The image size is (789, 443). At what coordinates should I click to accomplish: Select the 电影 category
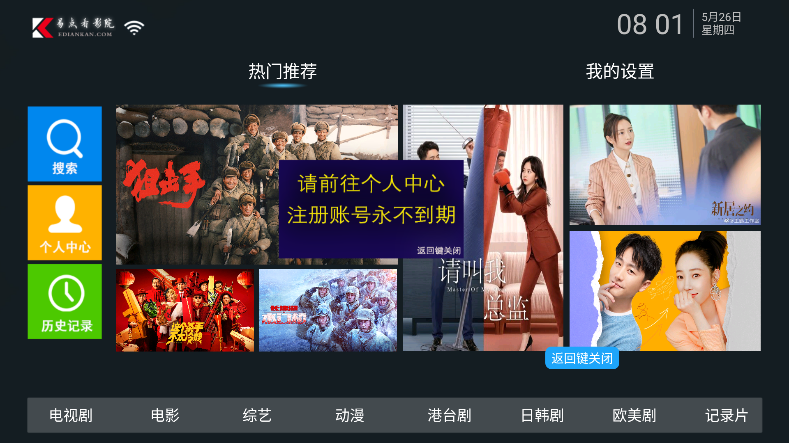click(165, 415)
